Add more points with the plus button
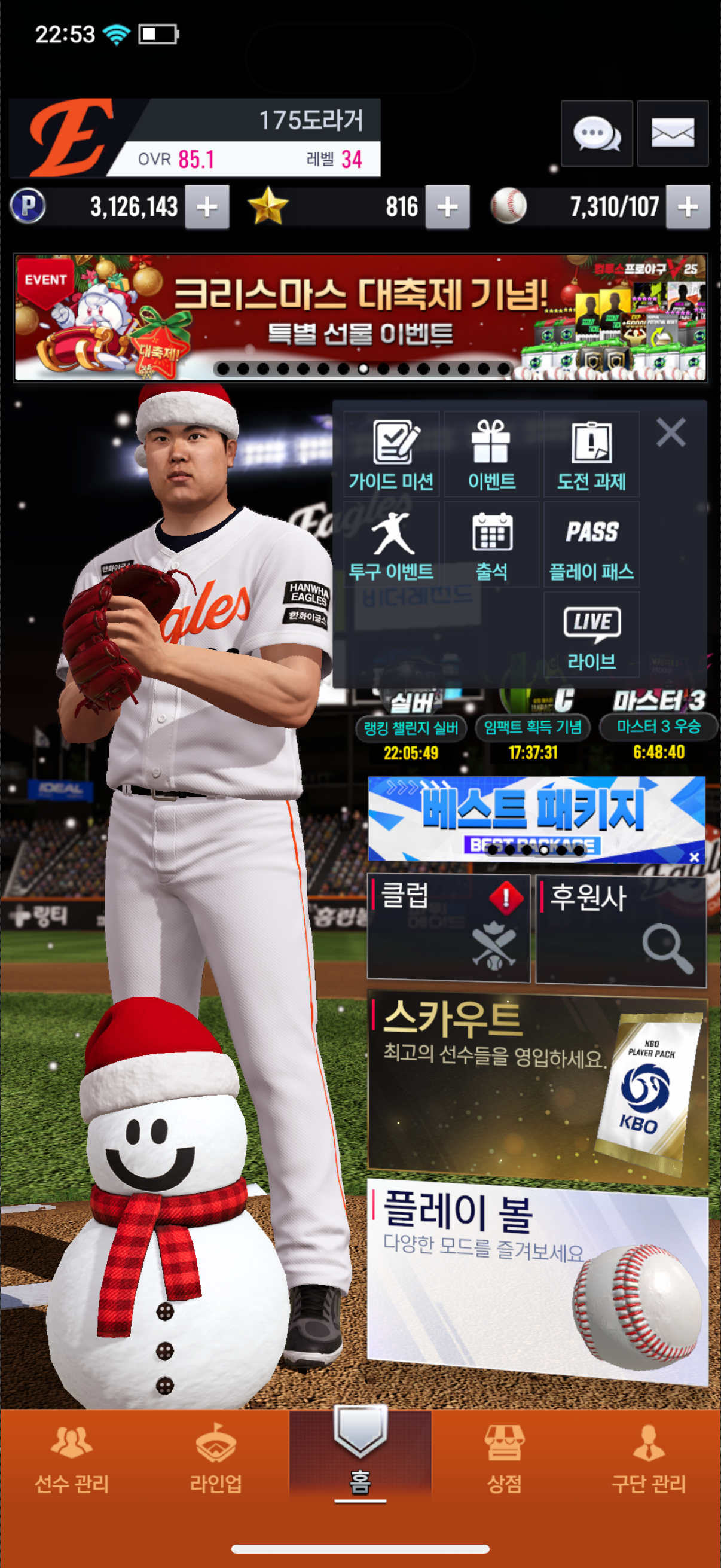Viewport: 721px width, 1568px height. coord(207,207)
